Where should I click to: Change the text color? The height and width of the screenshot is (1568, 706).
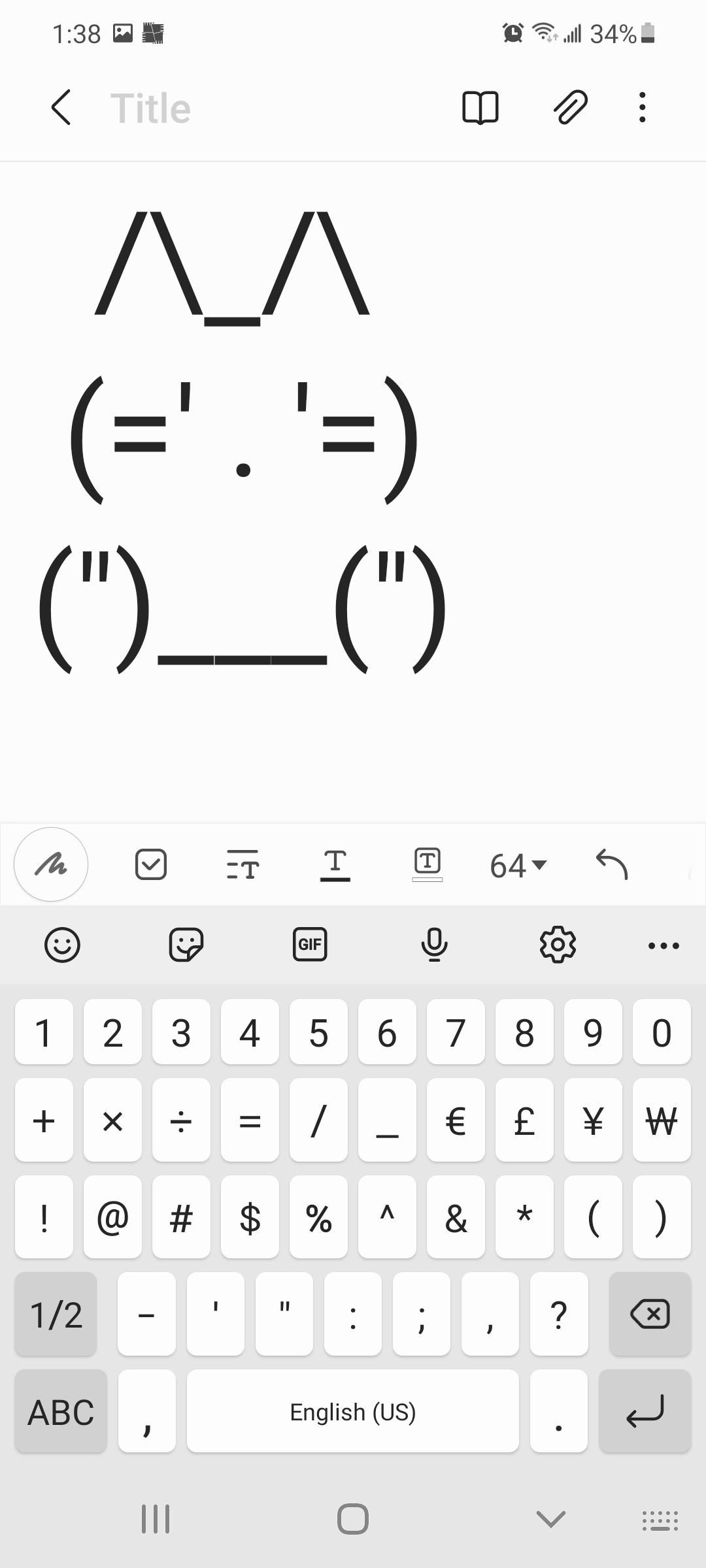335,864
